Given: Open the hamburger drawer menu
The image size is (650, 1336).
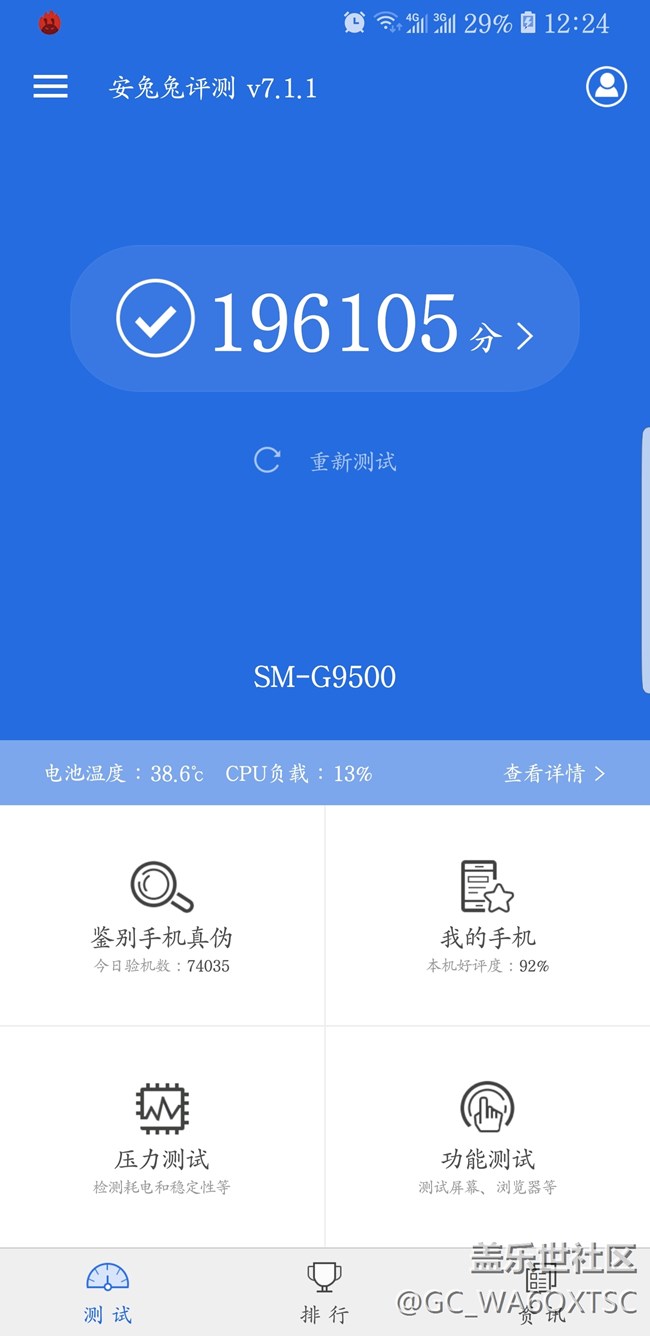Looking at the screenshot, I should click(x=50, y=87).
